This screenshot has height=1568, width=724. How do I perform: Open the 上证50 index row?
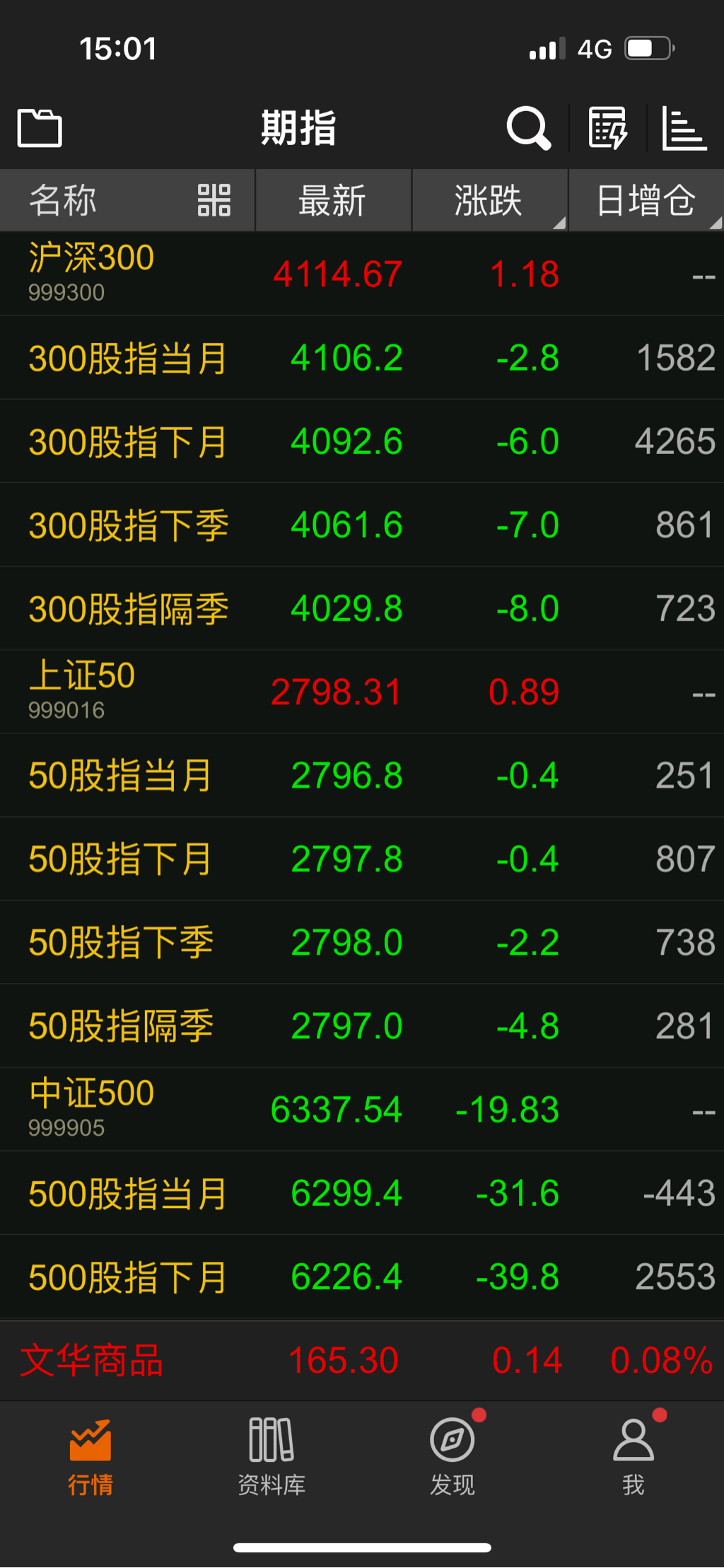tap(82, 690)
